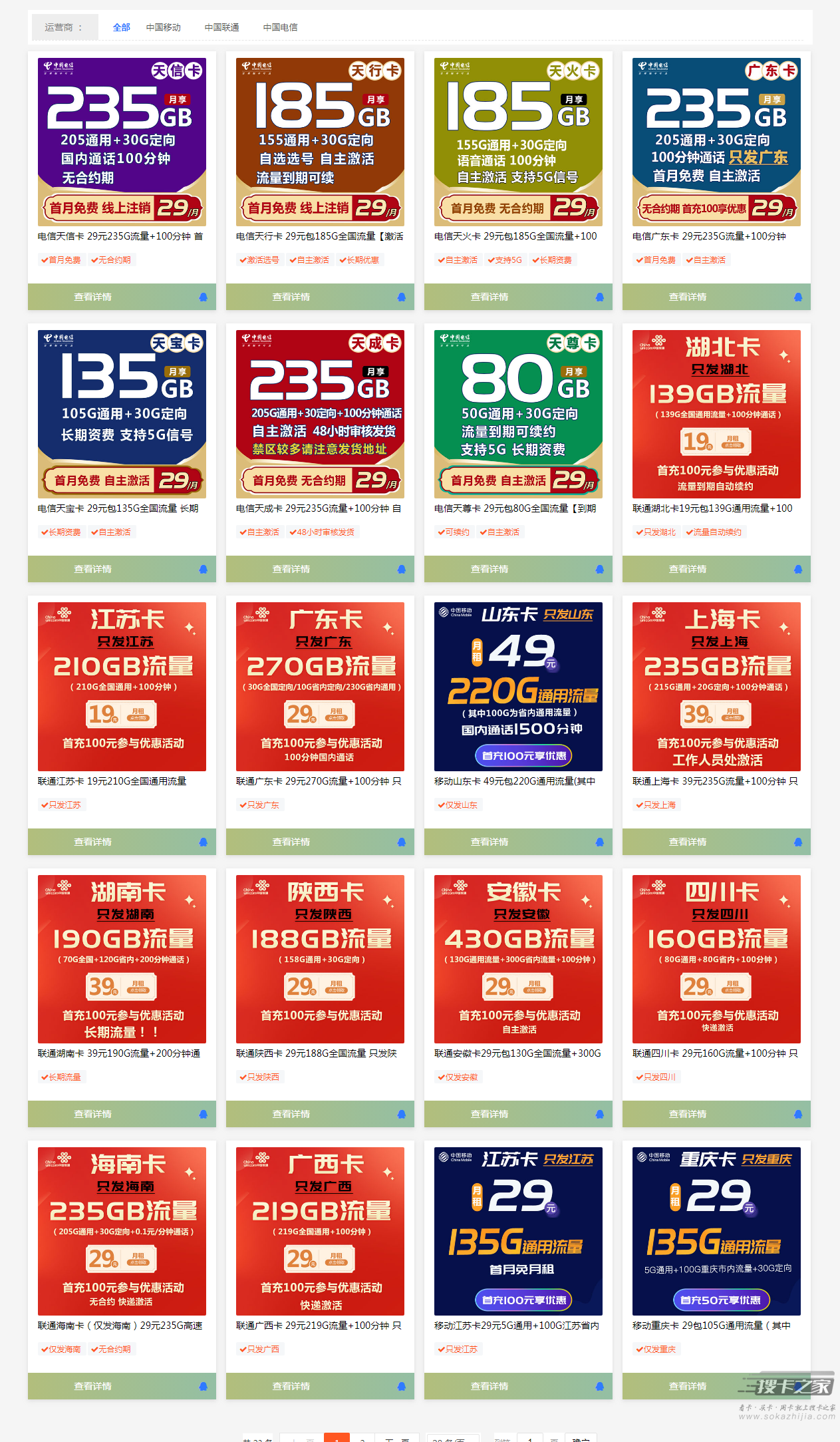The height and width of the screenshot is (1442, 840).
Task: Open the 电信天火卡 product image
Action: pos(518,142)
